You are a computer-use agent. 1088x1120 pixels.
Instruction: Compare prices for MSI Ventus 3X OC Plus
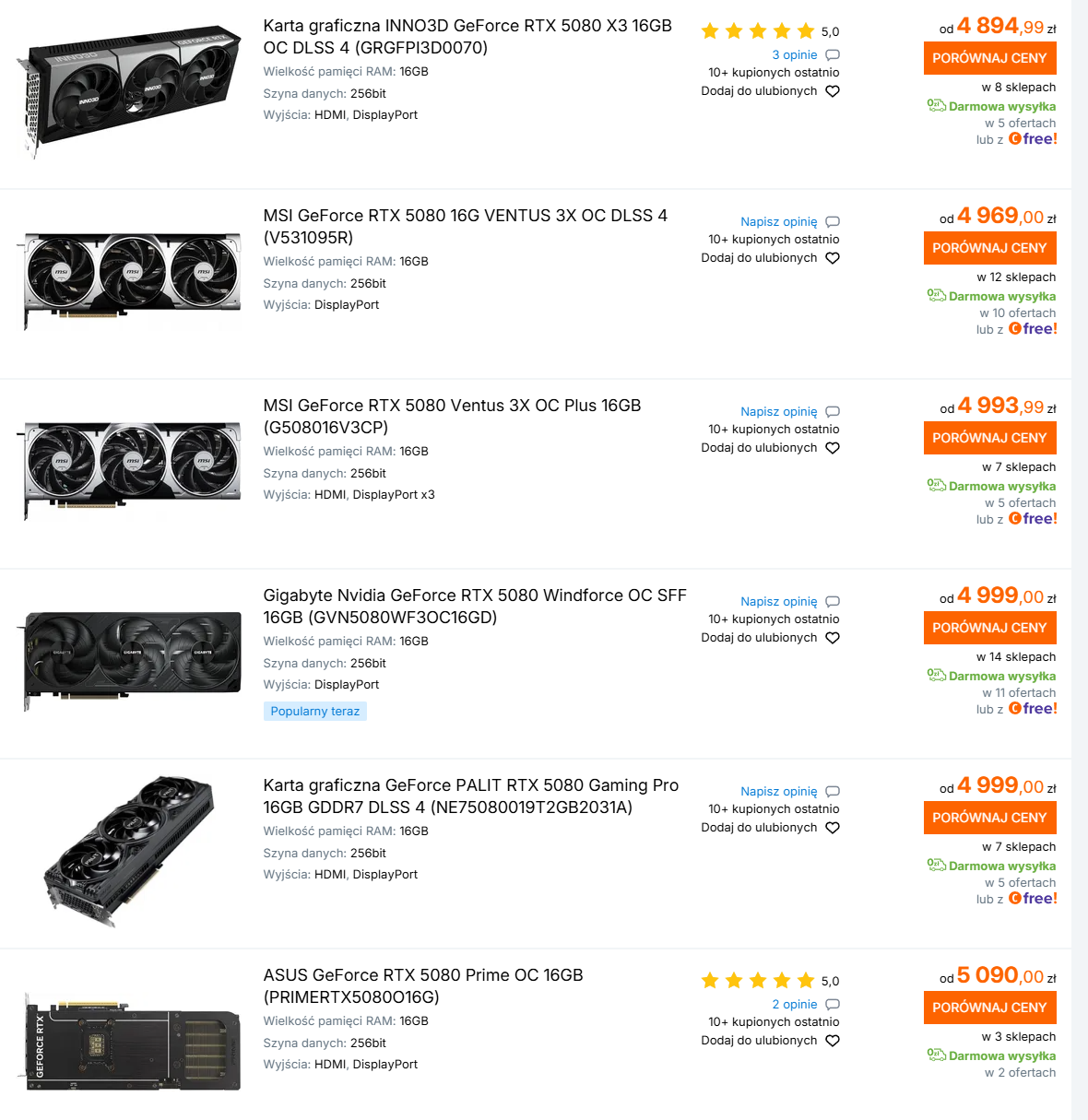pos(989,438)
